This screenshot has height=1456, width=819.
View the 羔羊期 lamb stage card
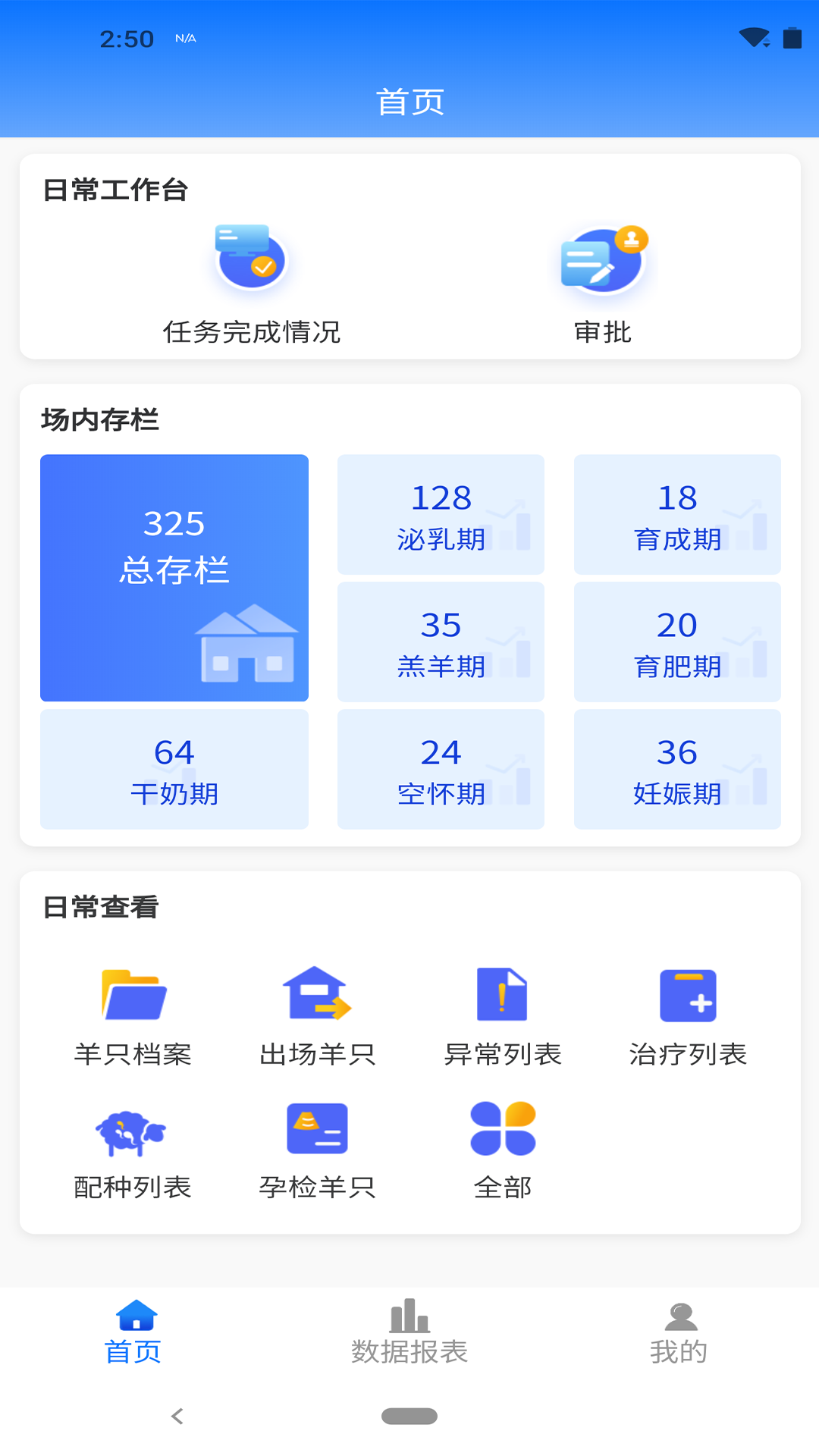click(x=441, y=642)
